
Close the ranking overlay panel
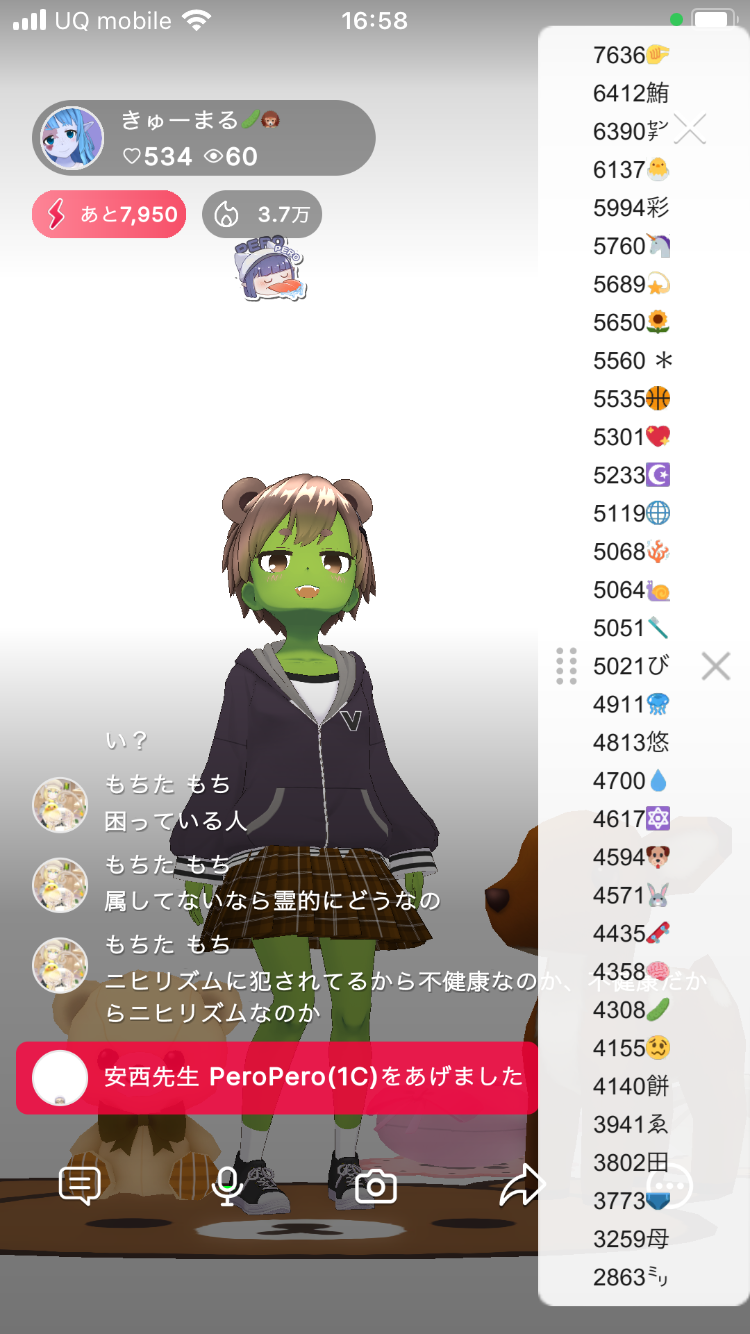click(715, 666)
